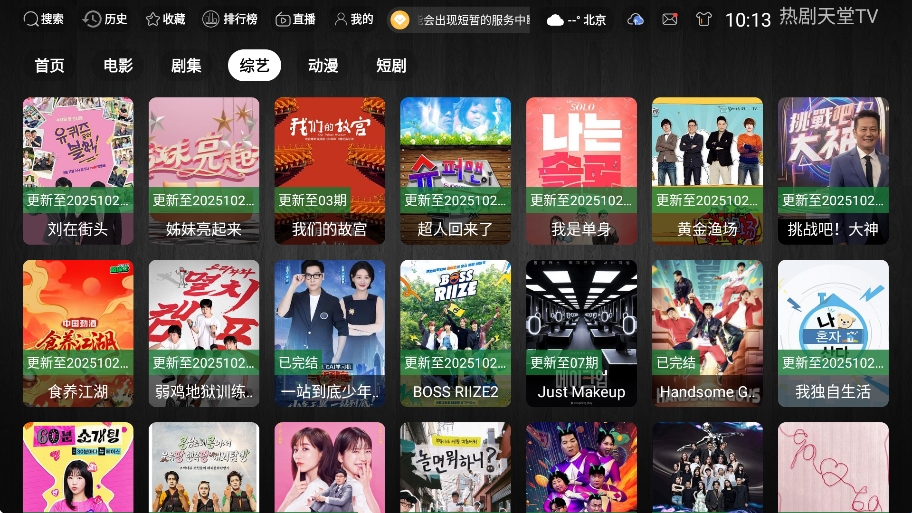Viewport: 912px width, 513px height.
Task: Open the show 我独自生活
Action: pyautogui.click(x=833, y=332)
